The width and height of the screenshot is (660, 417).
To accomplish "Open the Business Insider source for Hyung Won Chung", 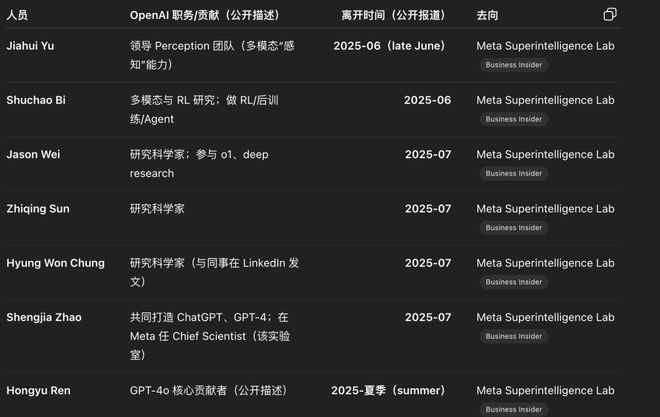I will tap(513, 282).
